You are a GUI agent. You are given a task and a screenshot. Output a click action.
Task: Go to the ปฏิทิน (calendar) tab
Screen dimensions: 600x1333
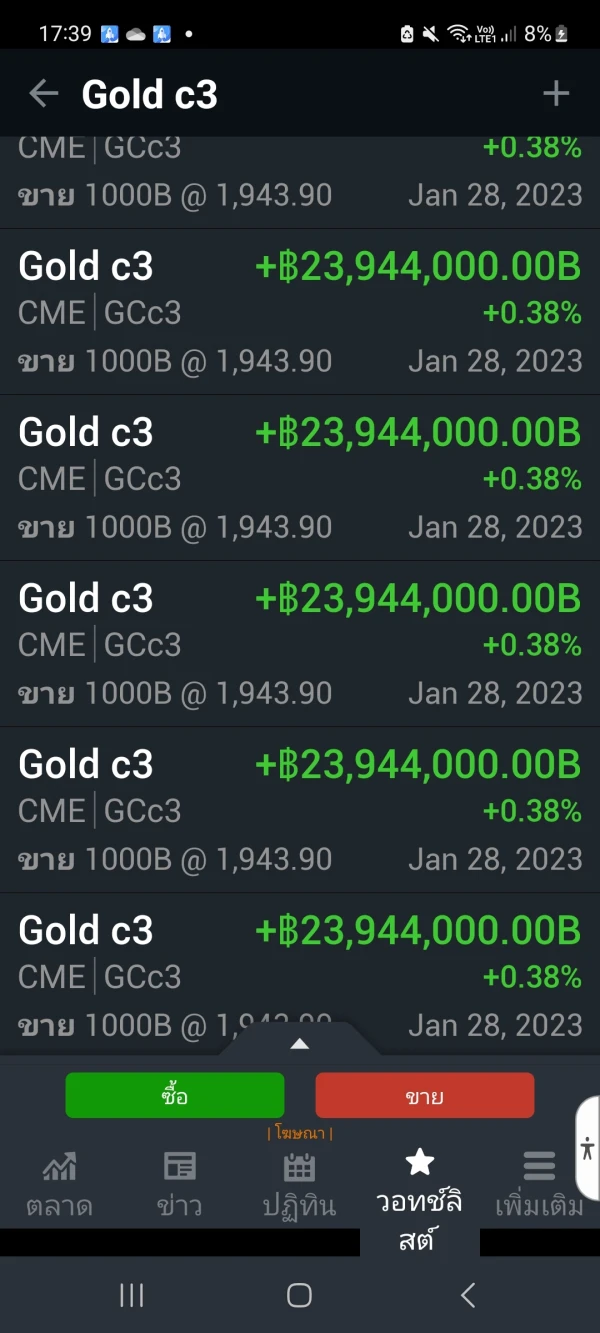click(299, 1185)
